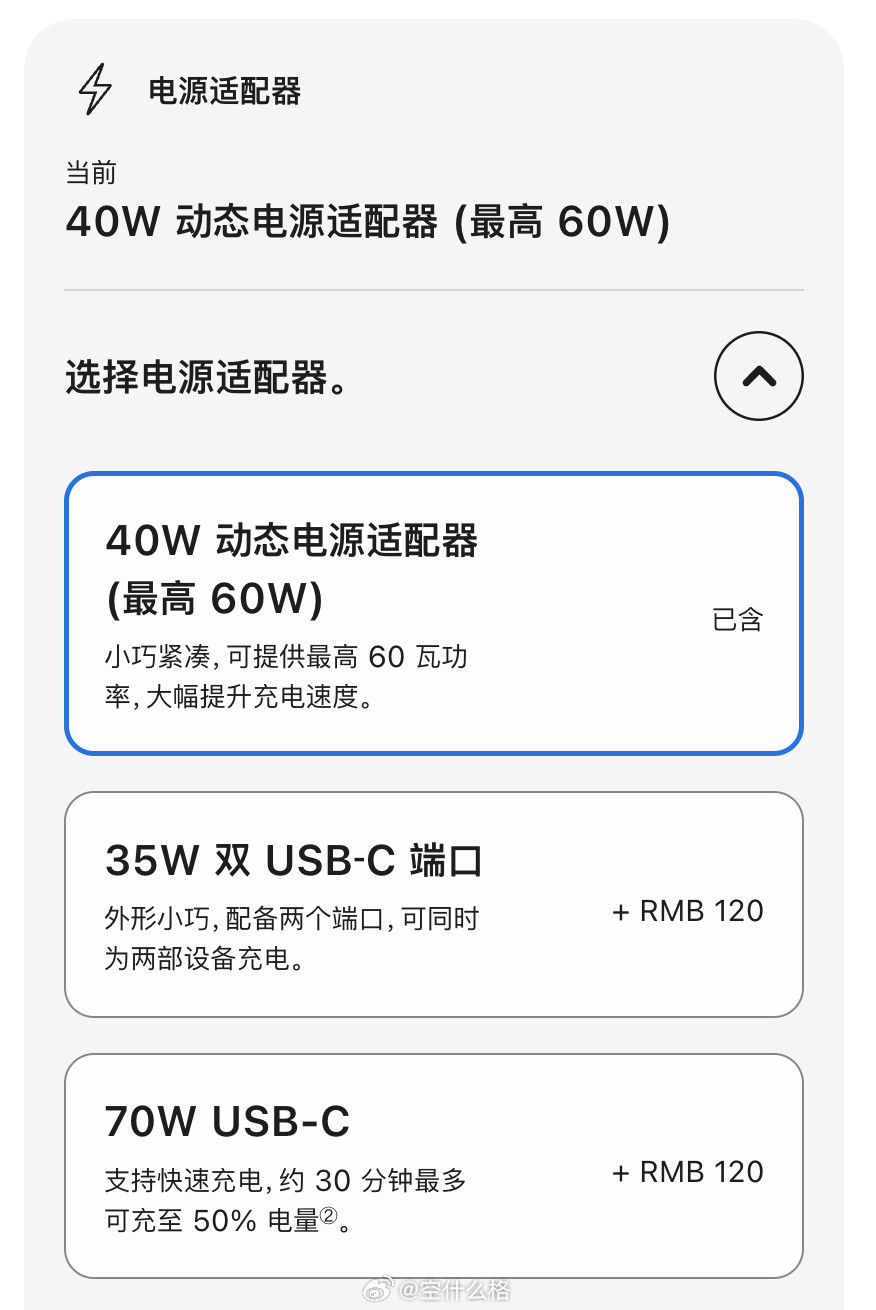The height and width of the screenshot is (1310, 876).
Task: Click the circular chevron-up control
Action: coord(759,377)
